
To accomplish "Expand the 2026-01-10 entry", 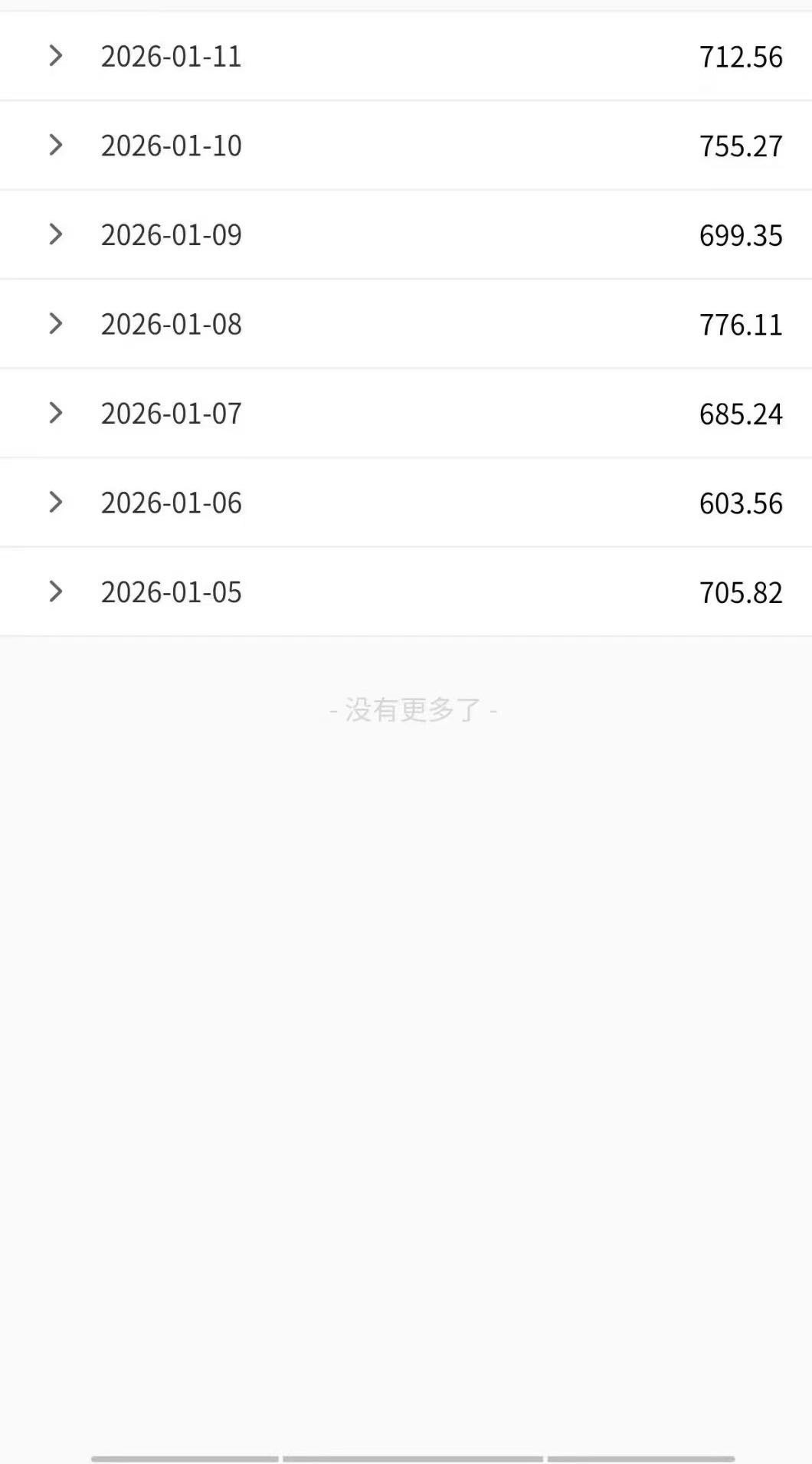I will tap(55, 145).
